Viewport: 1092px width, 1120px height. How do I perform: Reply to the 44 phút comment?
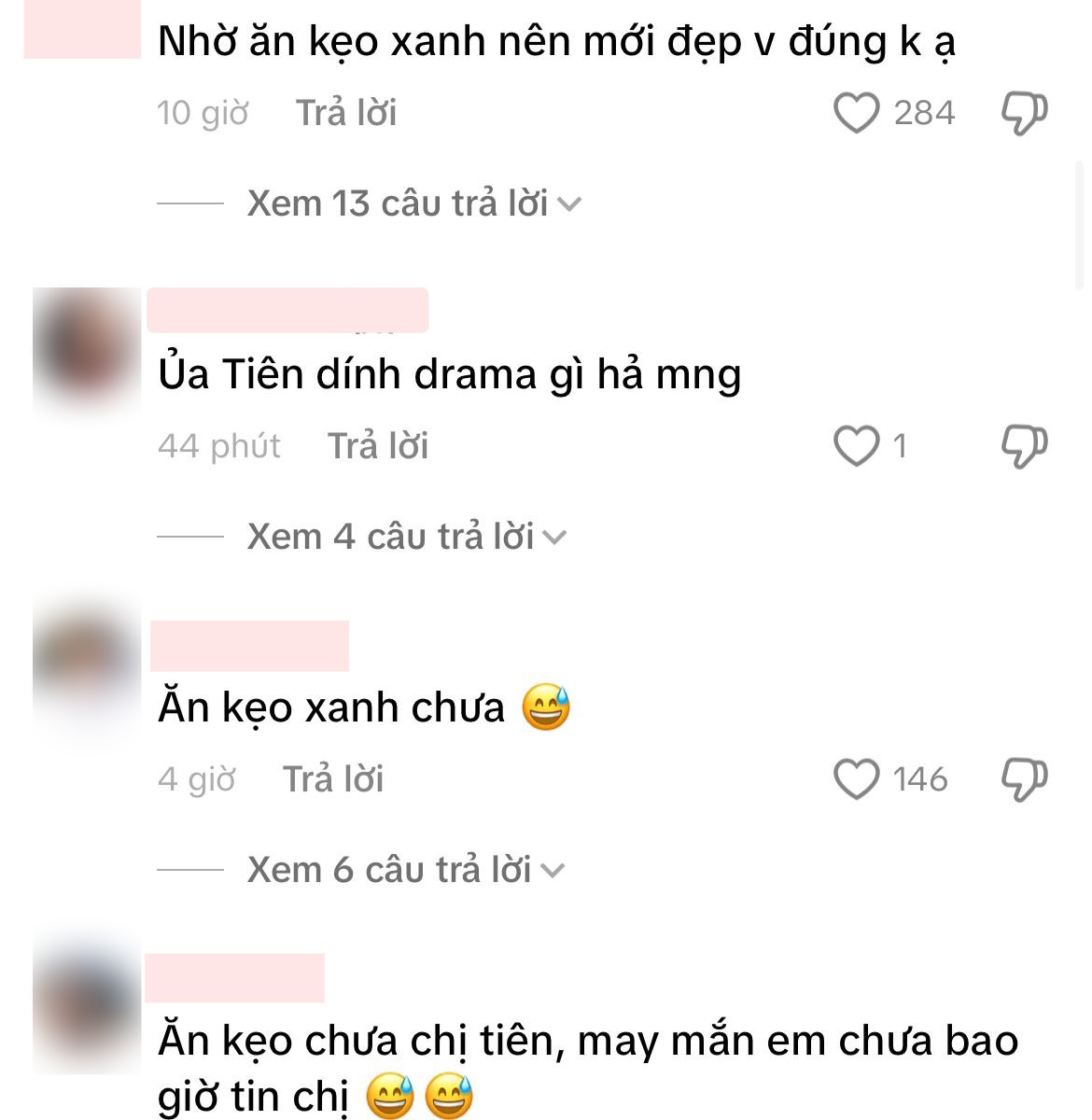coord(378,446)
